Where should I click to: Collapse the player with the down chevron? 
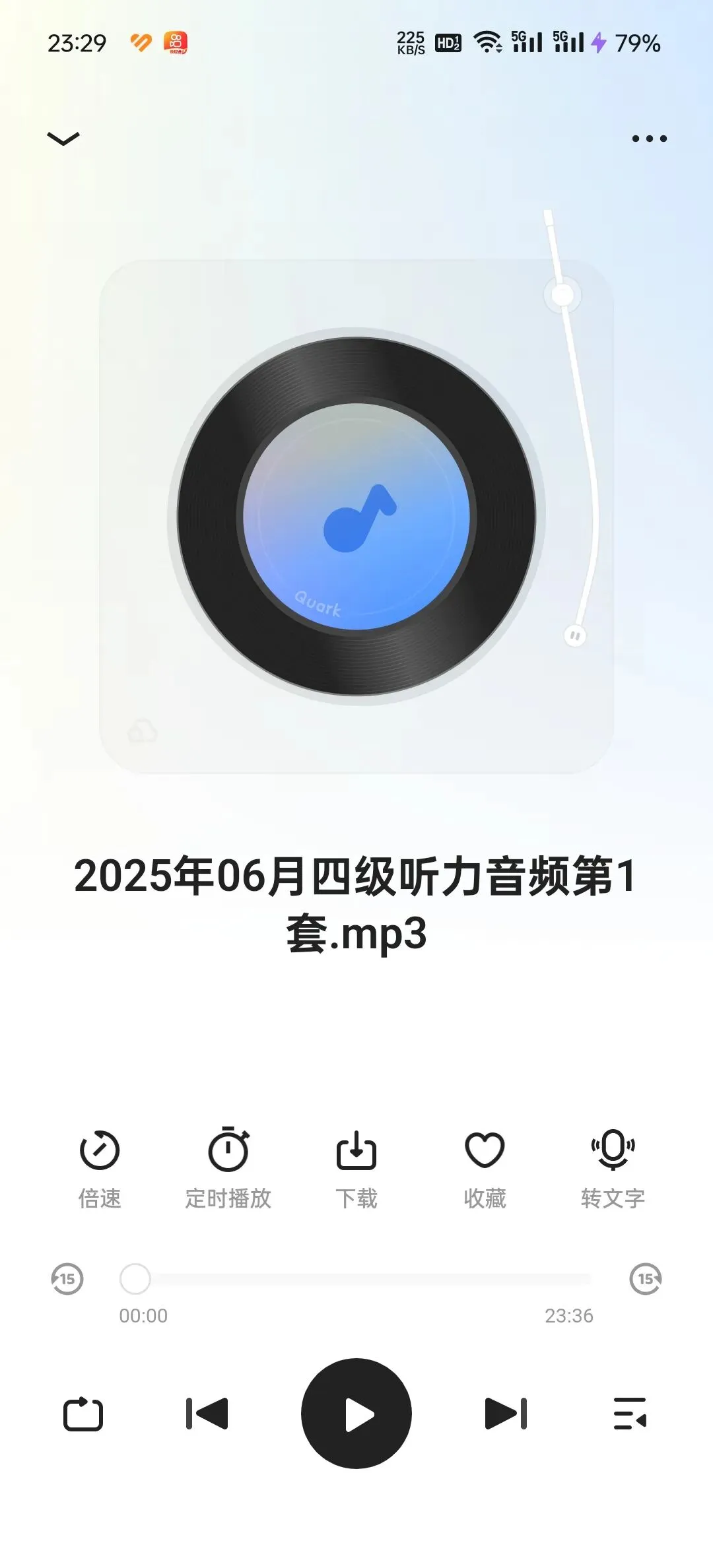(x=63, y=138)
